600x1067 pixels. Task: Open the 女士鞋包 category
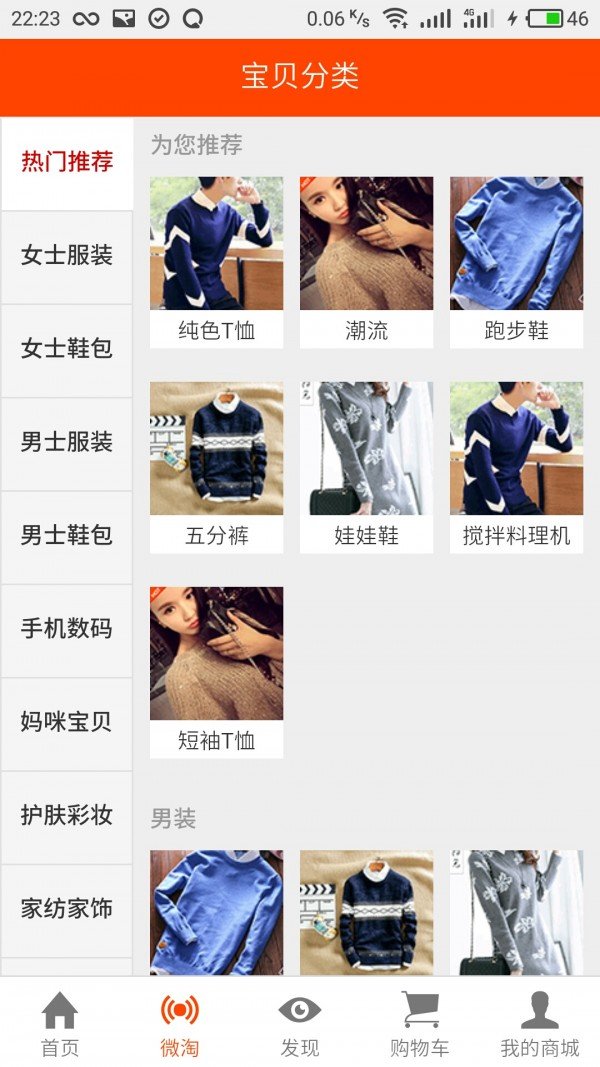(67, 349)
